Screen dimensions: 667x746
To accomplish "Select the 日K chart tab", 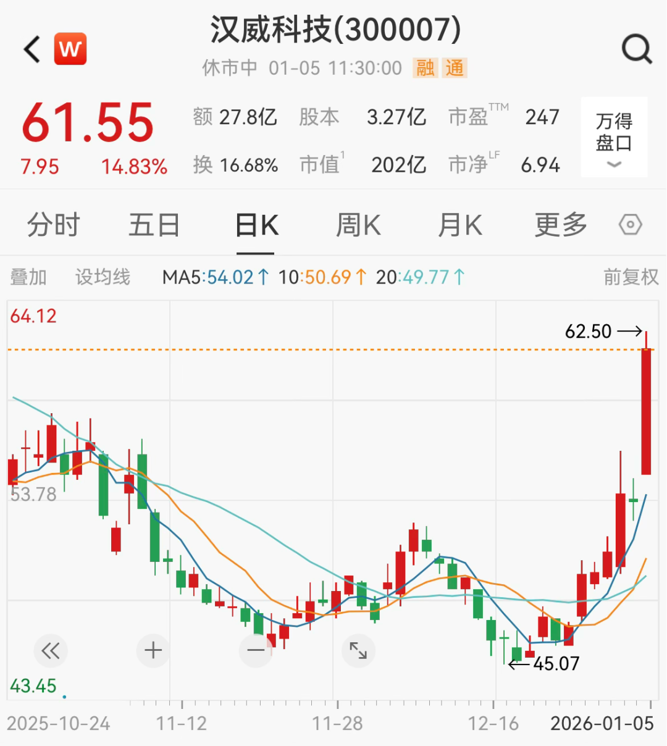I will pyautogui.click(x=256, y=225).
